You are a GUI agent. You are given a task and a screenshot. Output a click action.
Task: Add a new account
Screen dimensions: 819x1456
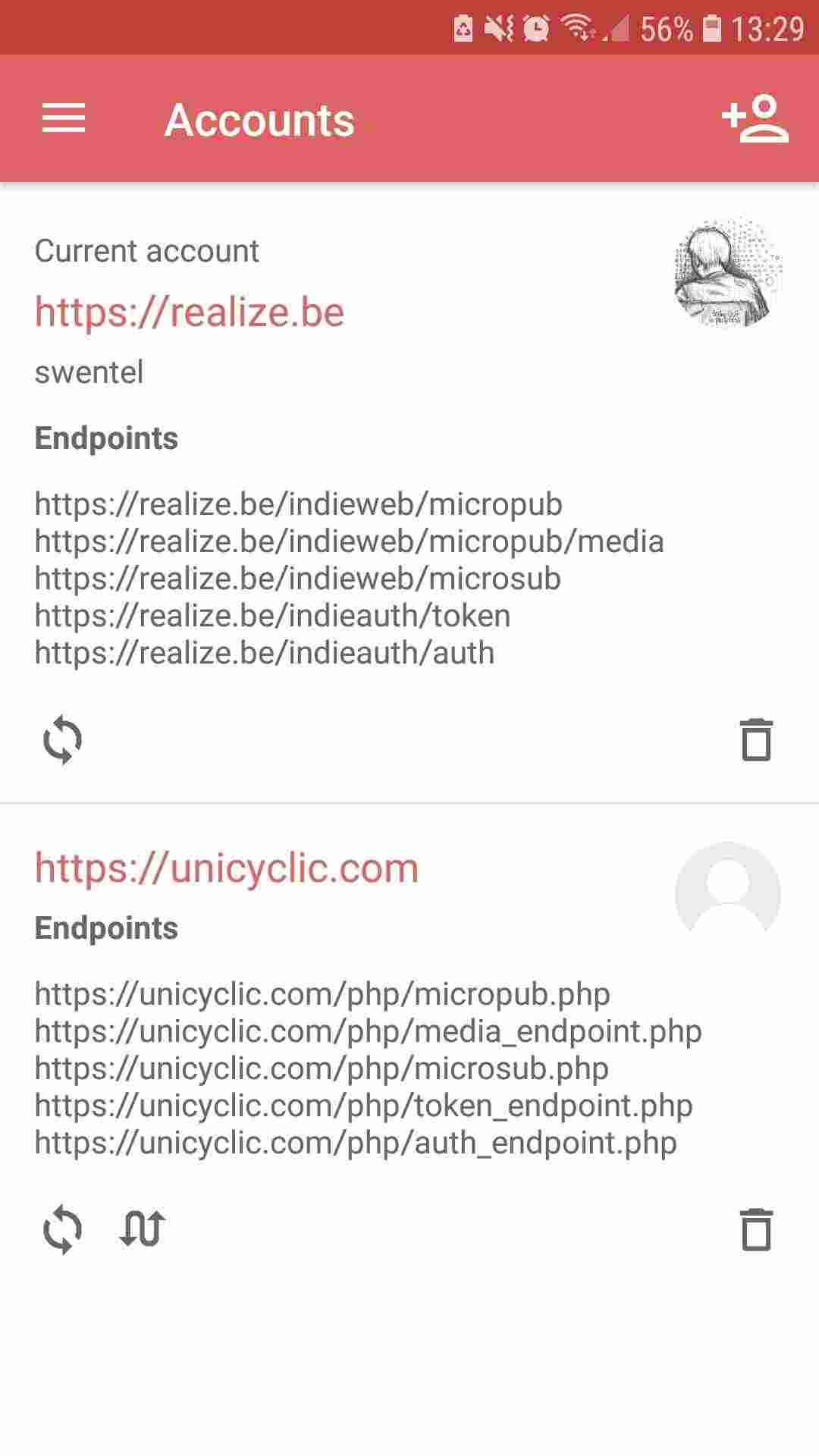(755, 119)
